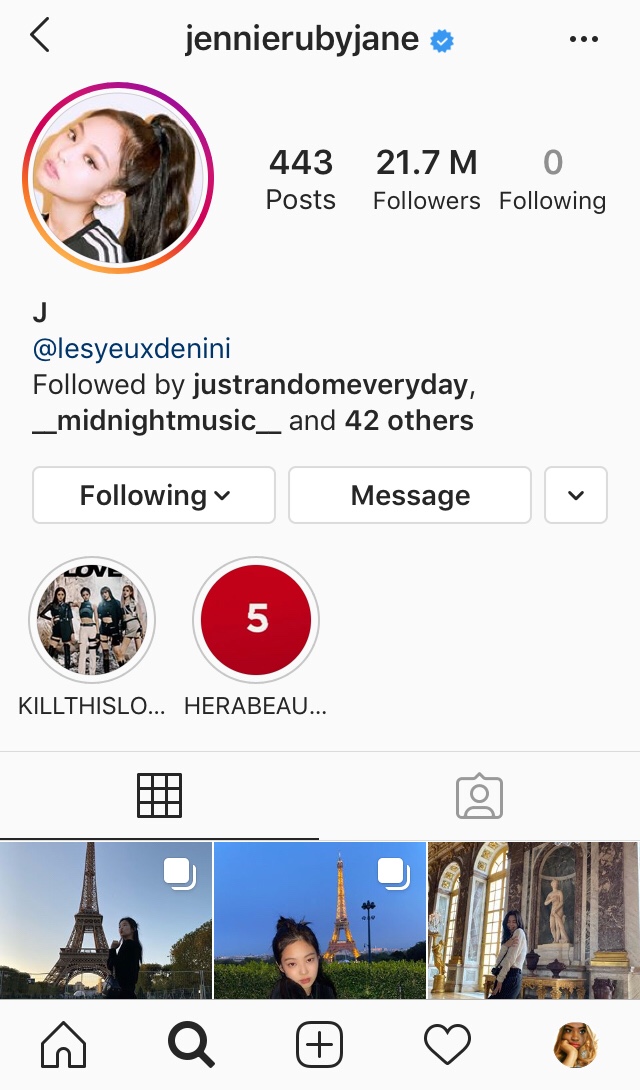Open the Search and Explore tab
640x1090 pixels.
[191, 1046]
